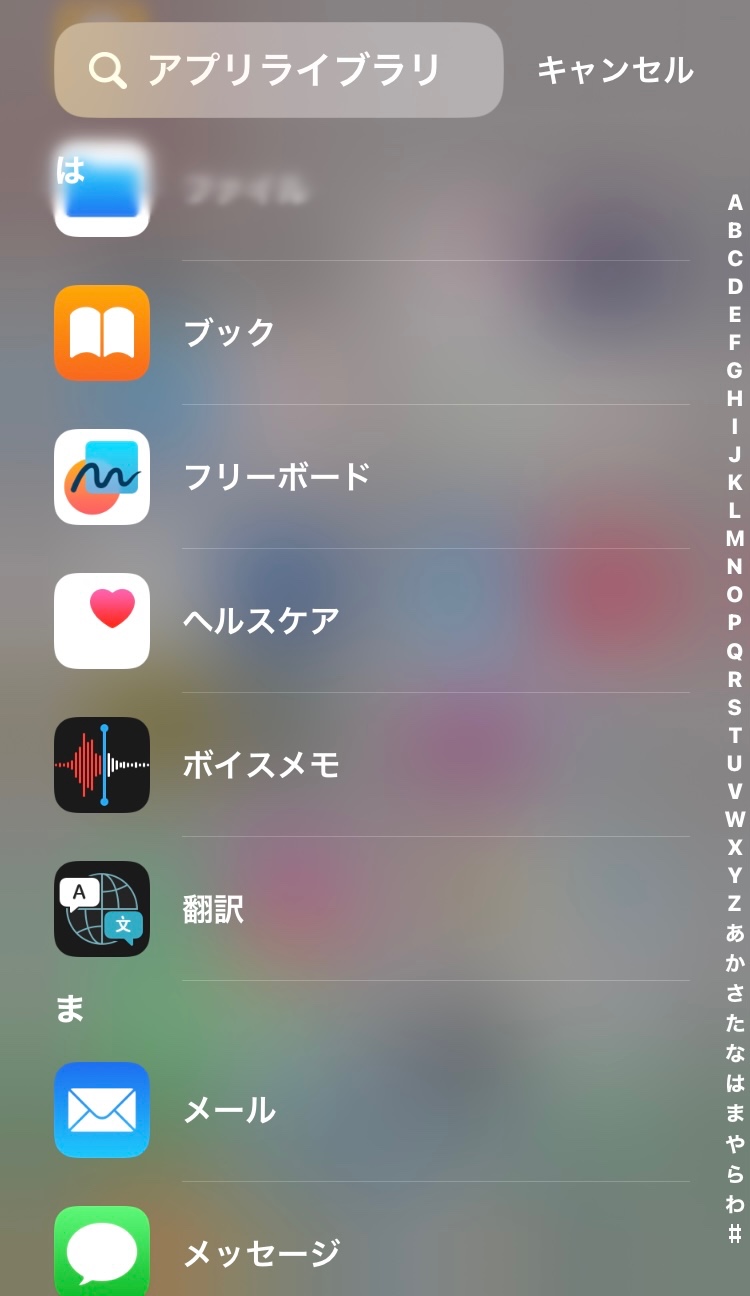Cancel the App Library search with キャンセル
Screen dimensions: 750x1296
(615, 70)
